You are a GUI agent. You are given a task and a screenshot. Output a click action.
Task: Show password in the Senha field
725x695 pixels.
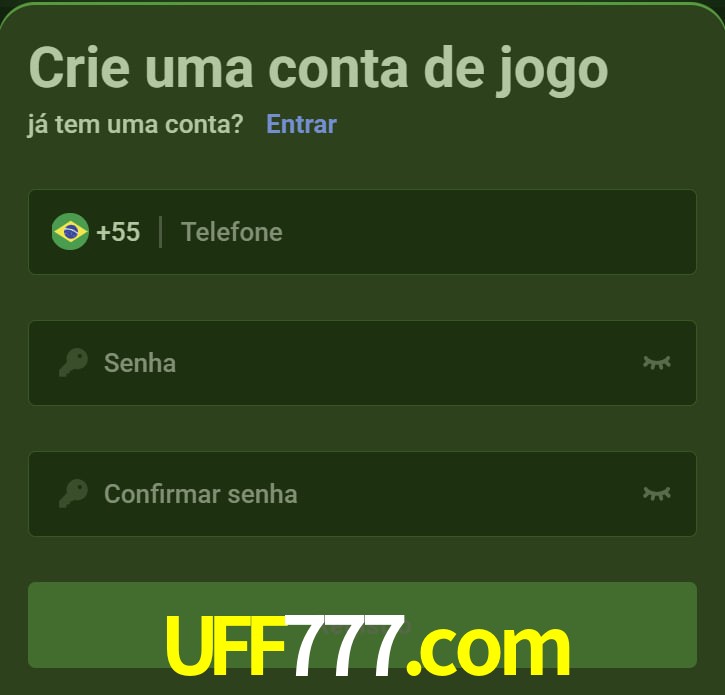pos(656,363)
